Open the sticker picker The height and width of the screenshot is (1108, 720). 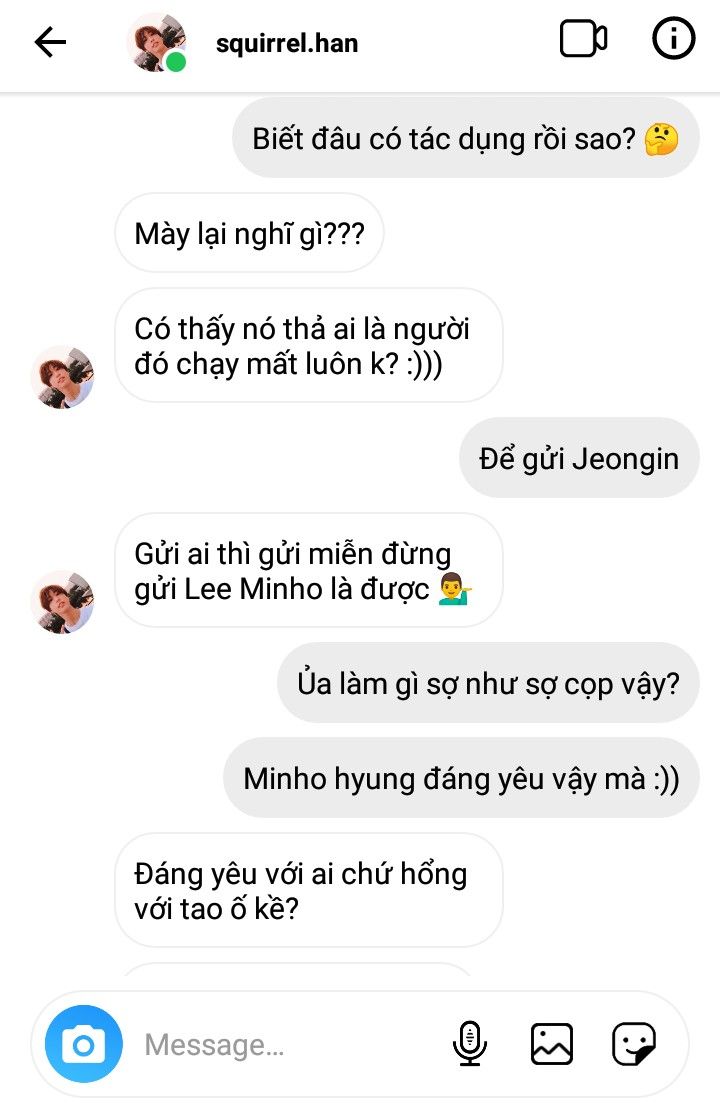[x=634, y=1044]
